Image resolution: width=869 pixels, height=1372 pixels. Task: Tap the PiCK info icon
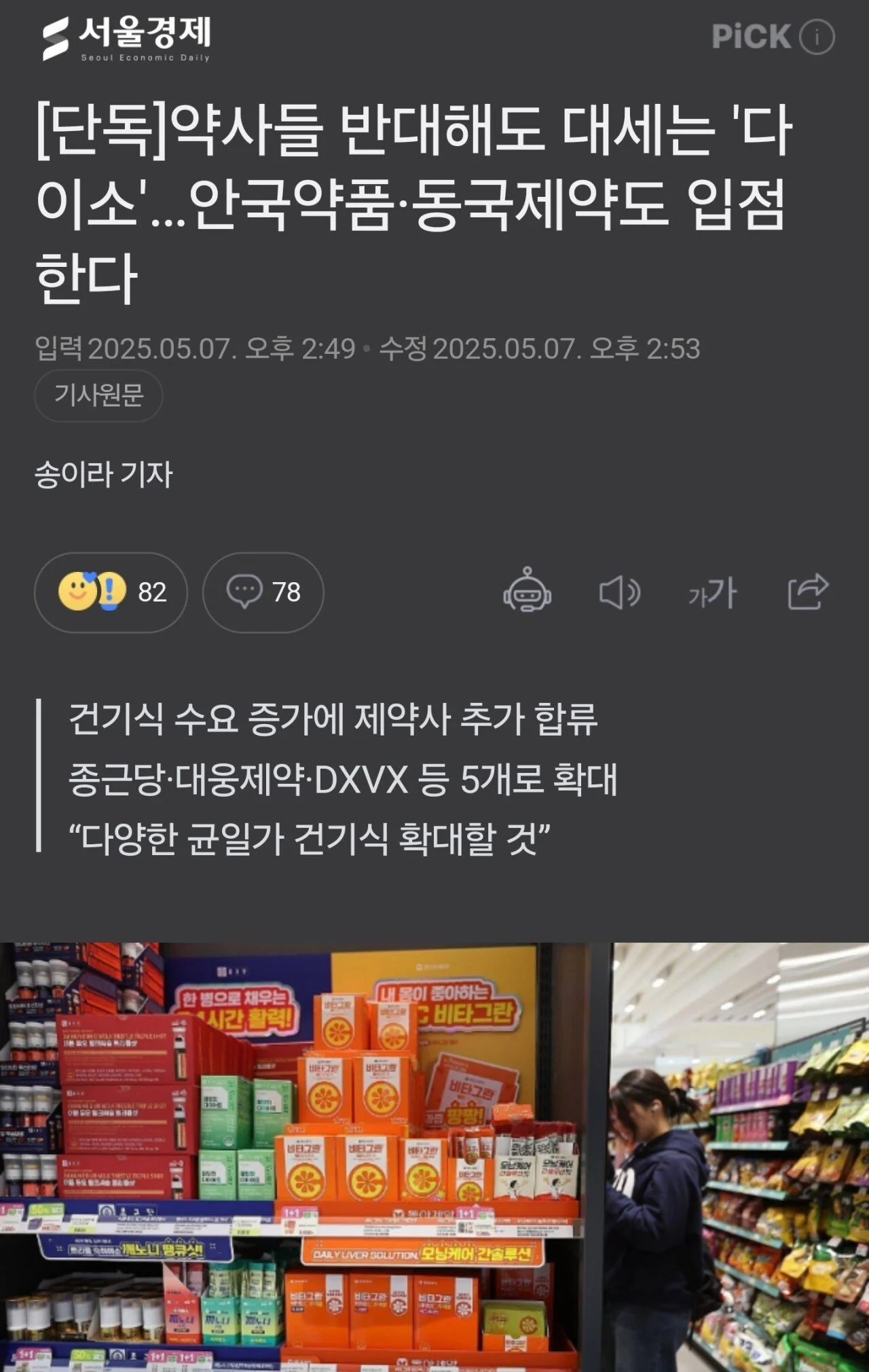tap(817, 37)
